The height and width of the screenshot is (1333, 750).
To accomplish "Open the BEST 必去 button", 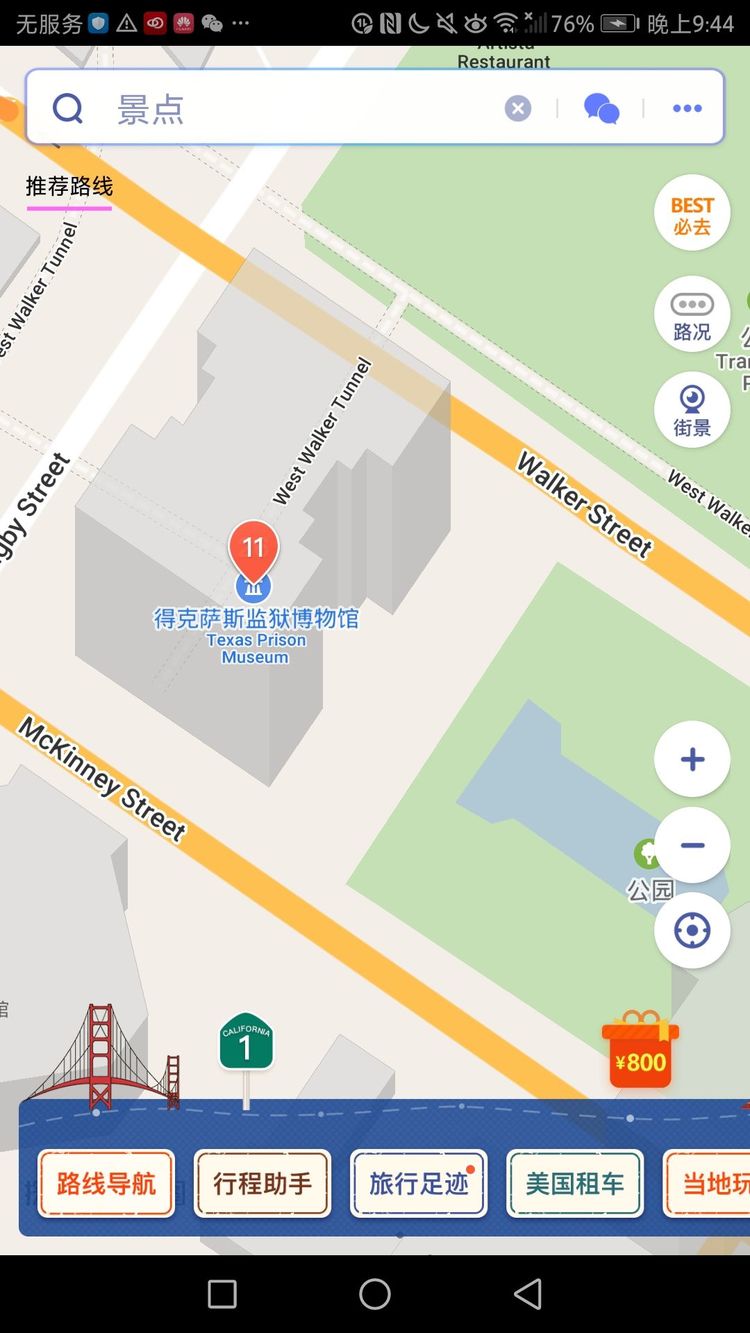I will 692,214.
